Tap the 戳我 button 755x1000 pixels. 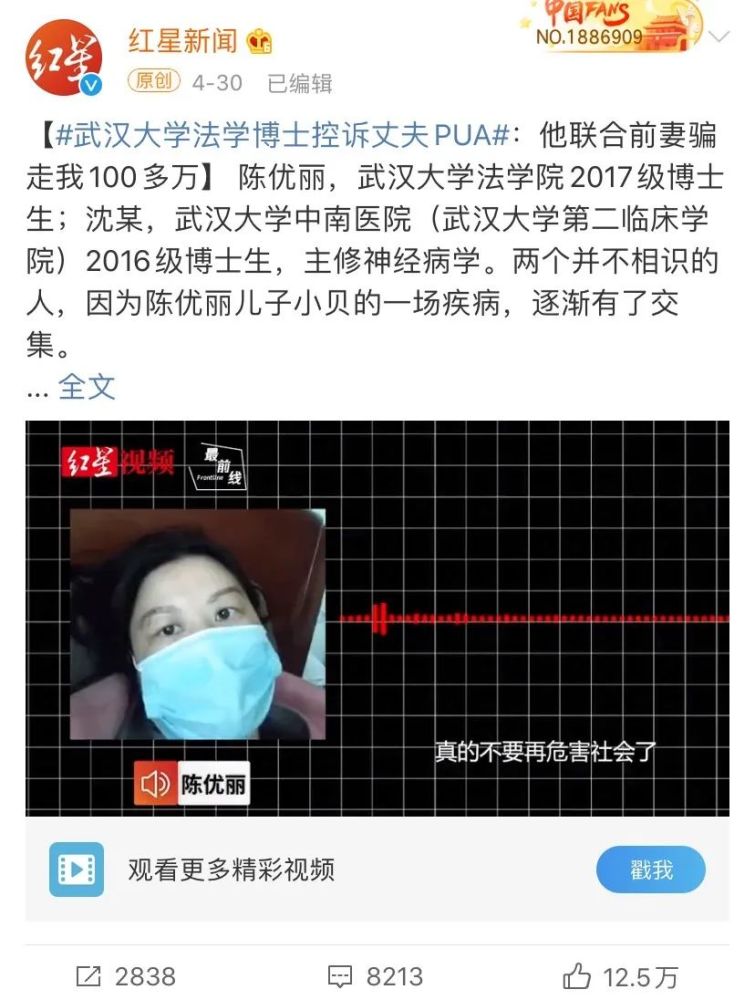click(x=650, y=869)
